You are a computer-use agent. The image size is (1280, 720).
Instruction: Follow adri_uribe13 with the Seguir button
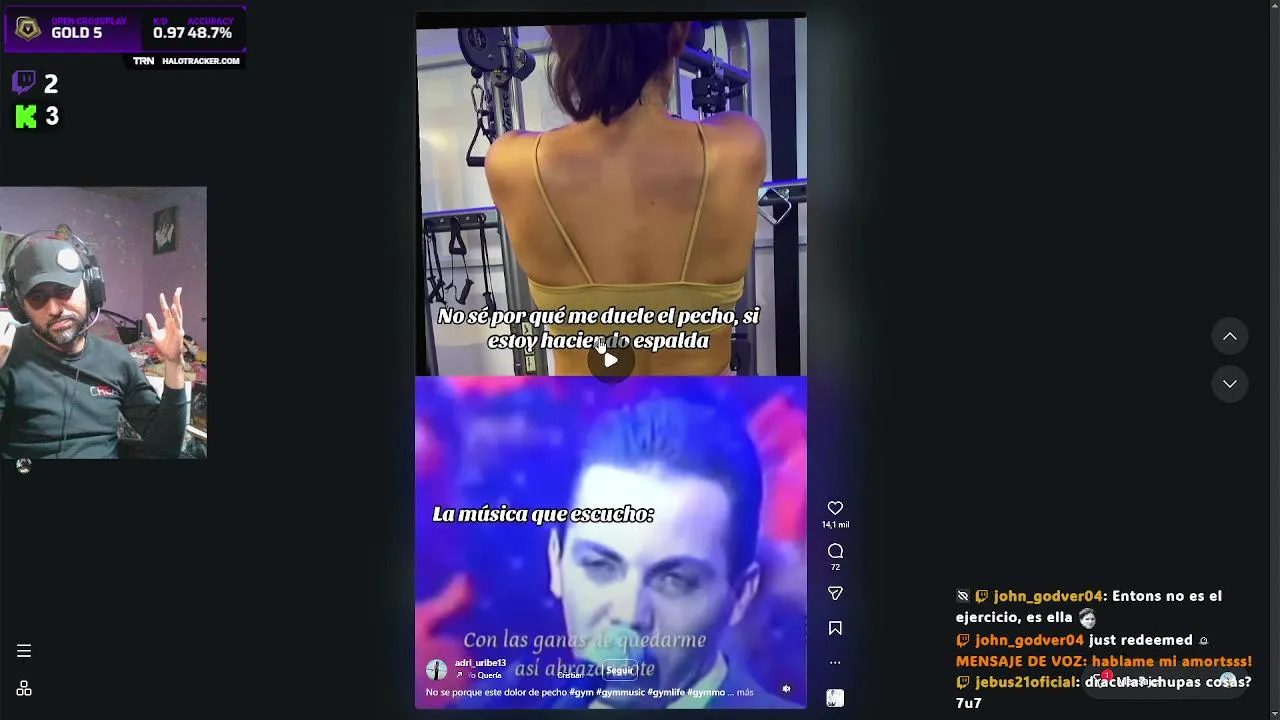tap(620, 670)
